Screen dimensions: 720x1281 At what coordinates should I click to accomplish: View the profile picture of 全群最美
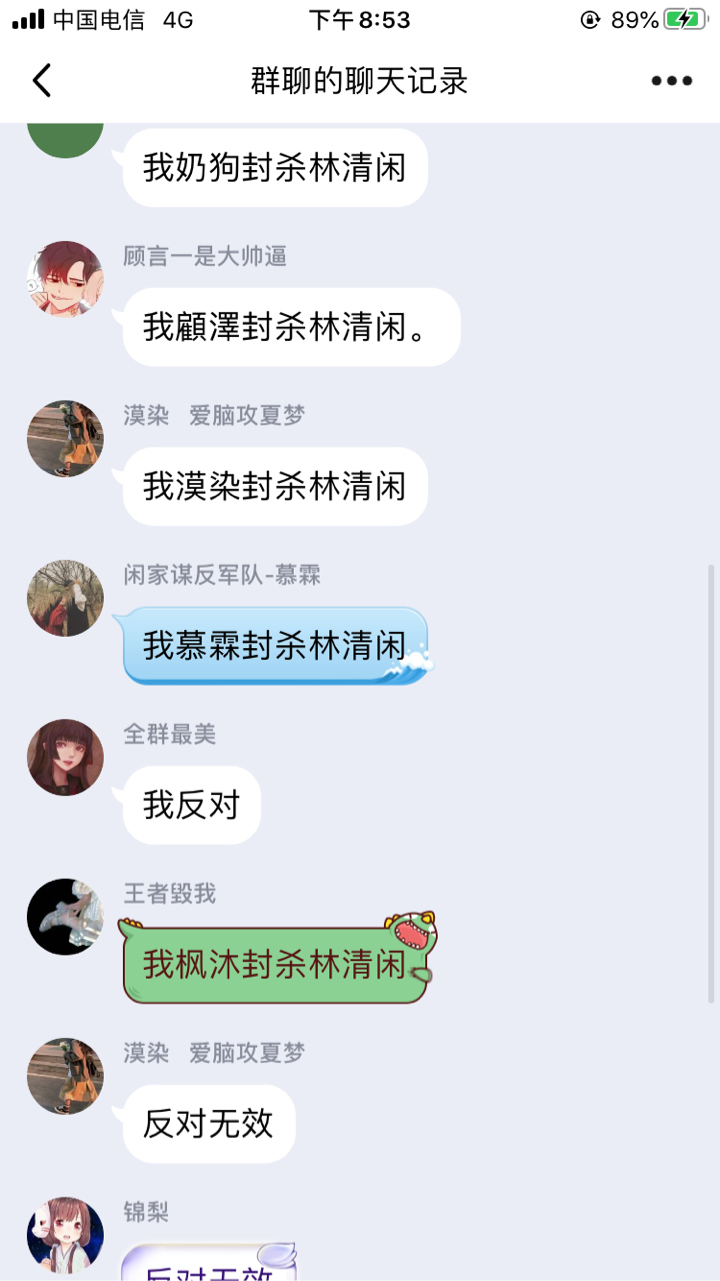(x=65, y=757)
